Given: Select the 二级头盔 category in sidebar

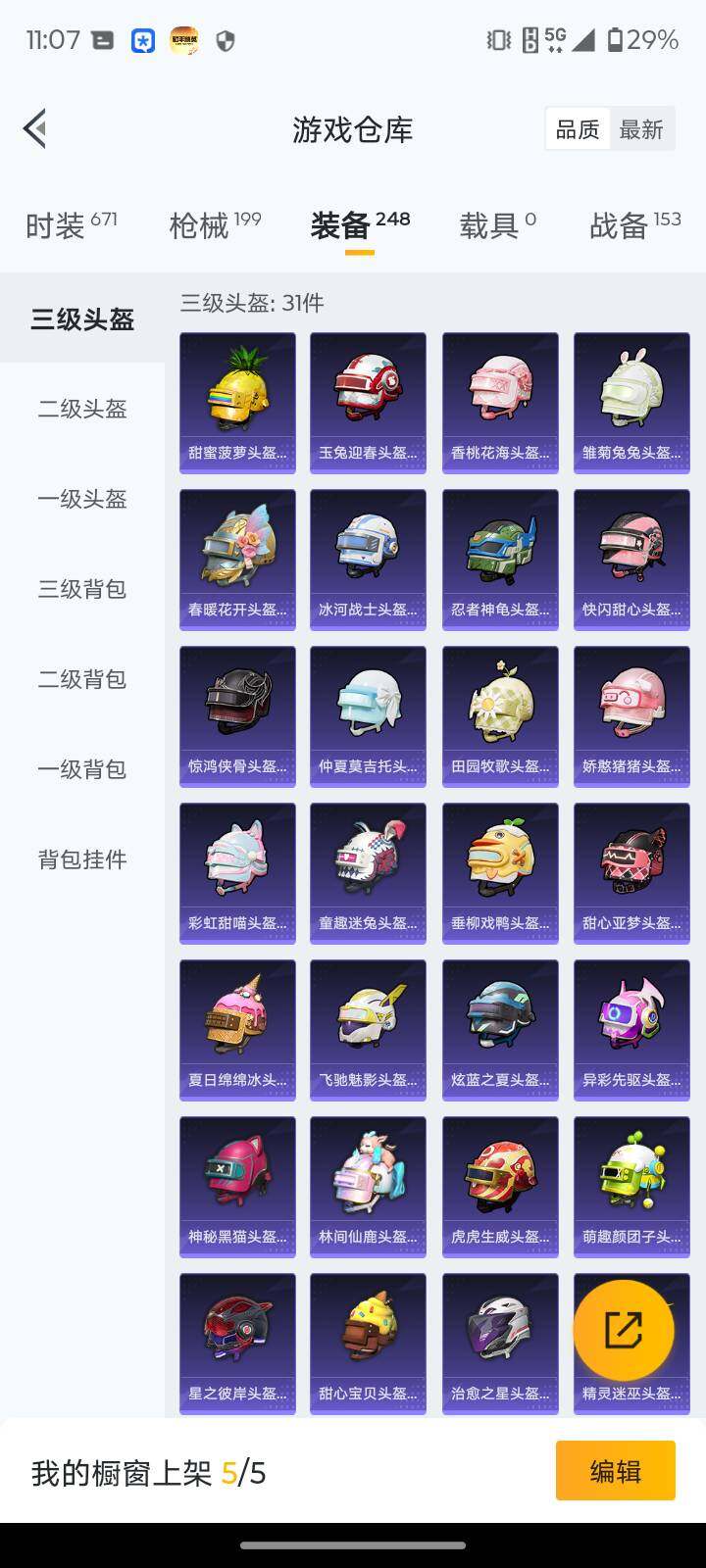Looking at the screenshot, I should click(x=80, y=410).
